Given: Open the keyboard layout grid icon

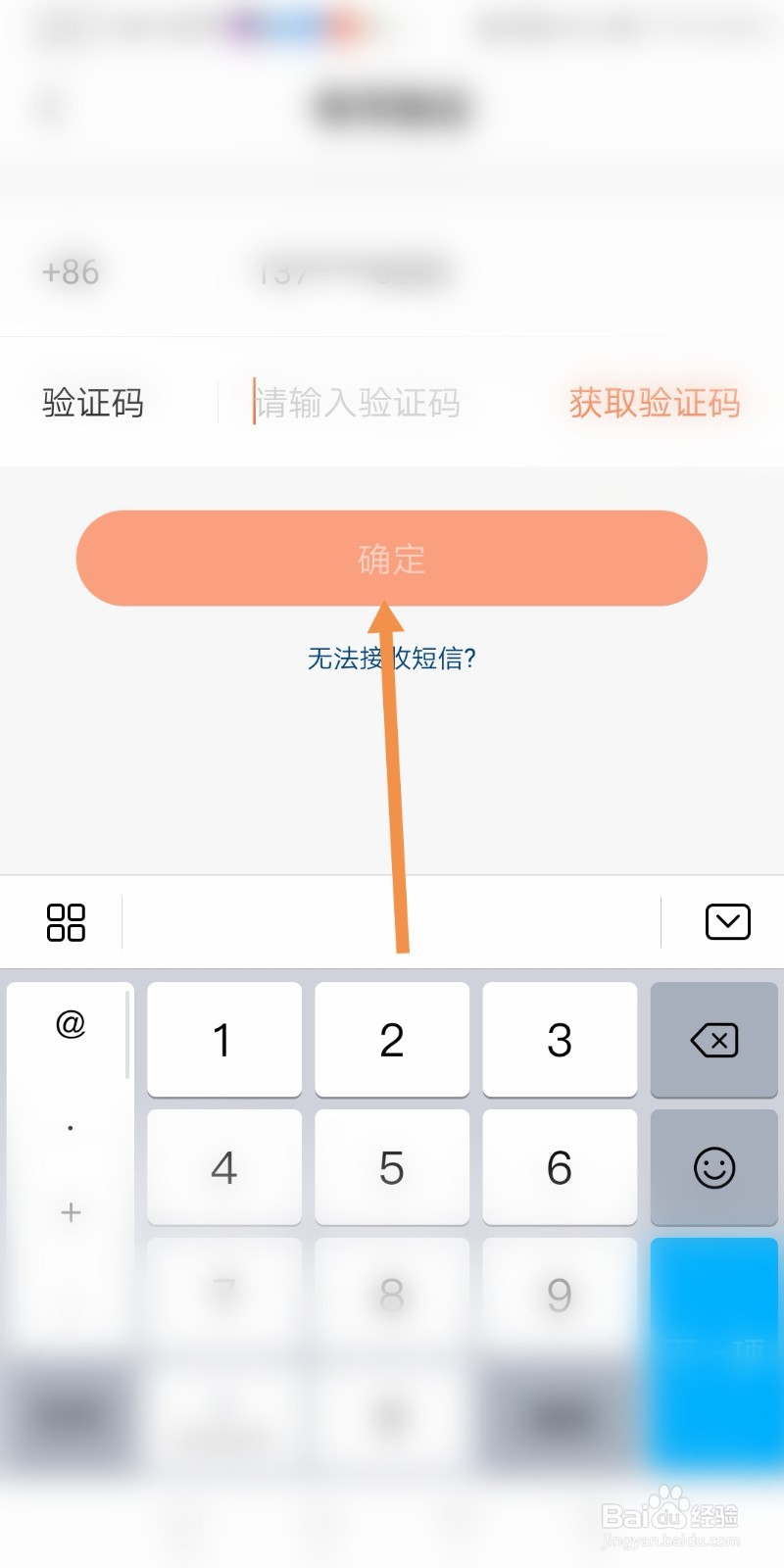Looking at the screenshot, I should pos(66,921).
